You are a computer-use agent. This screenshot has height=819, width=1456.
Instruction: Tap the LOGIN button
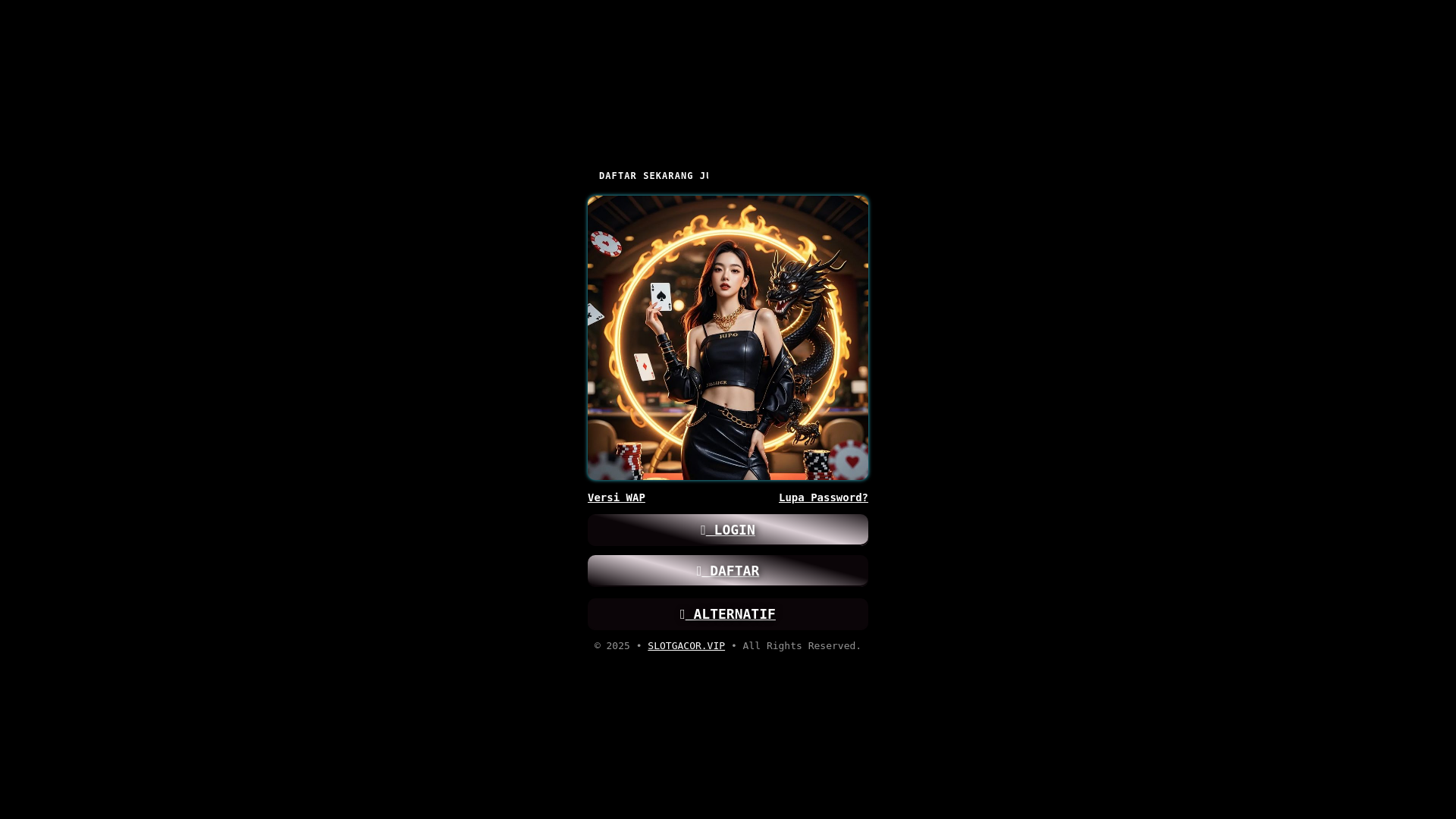(727, 529)
